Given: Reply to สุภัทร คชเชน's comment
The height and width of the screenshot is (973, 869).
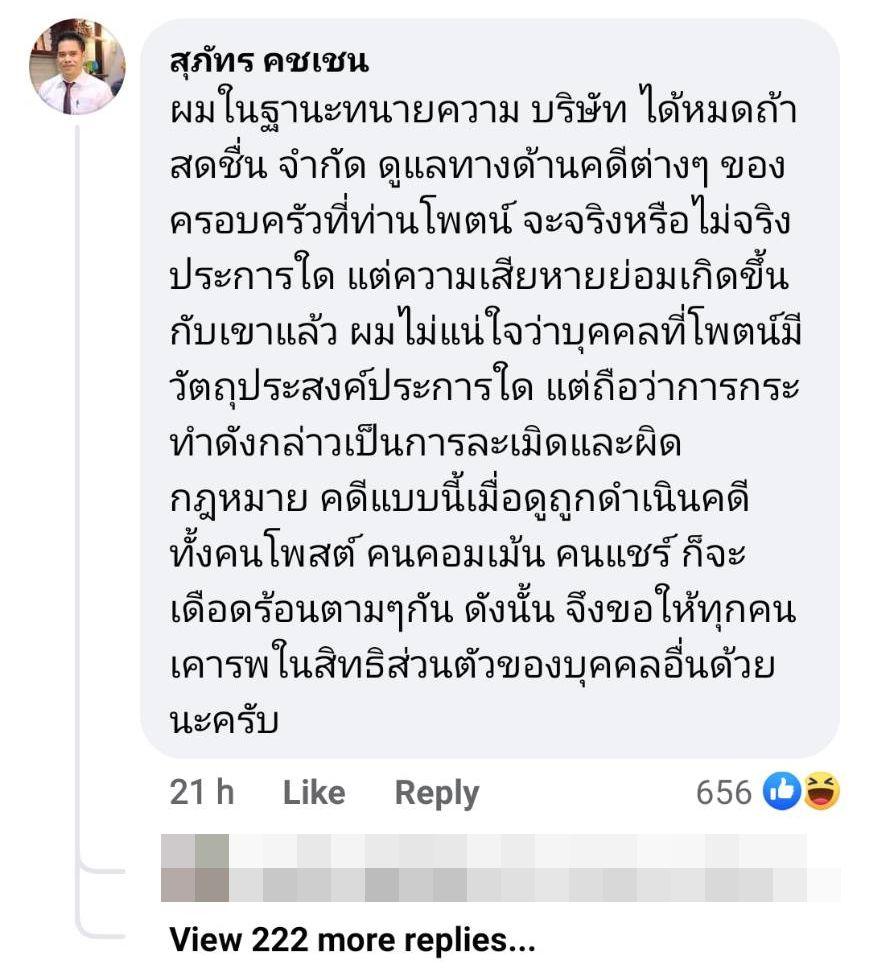Looking at the screenshot, I should coord(437,793).
